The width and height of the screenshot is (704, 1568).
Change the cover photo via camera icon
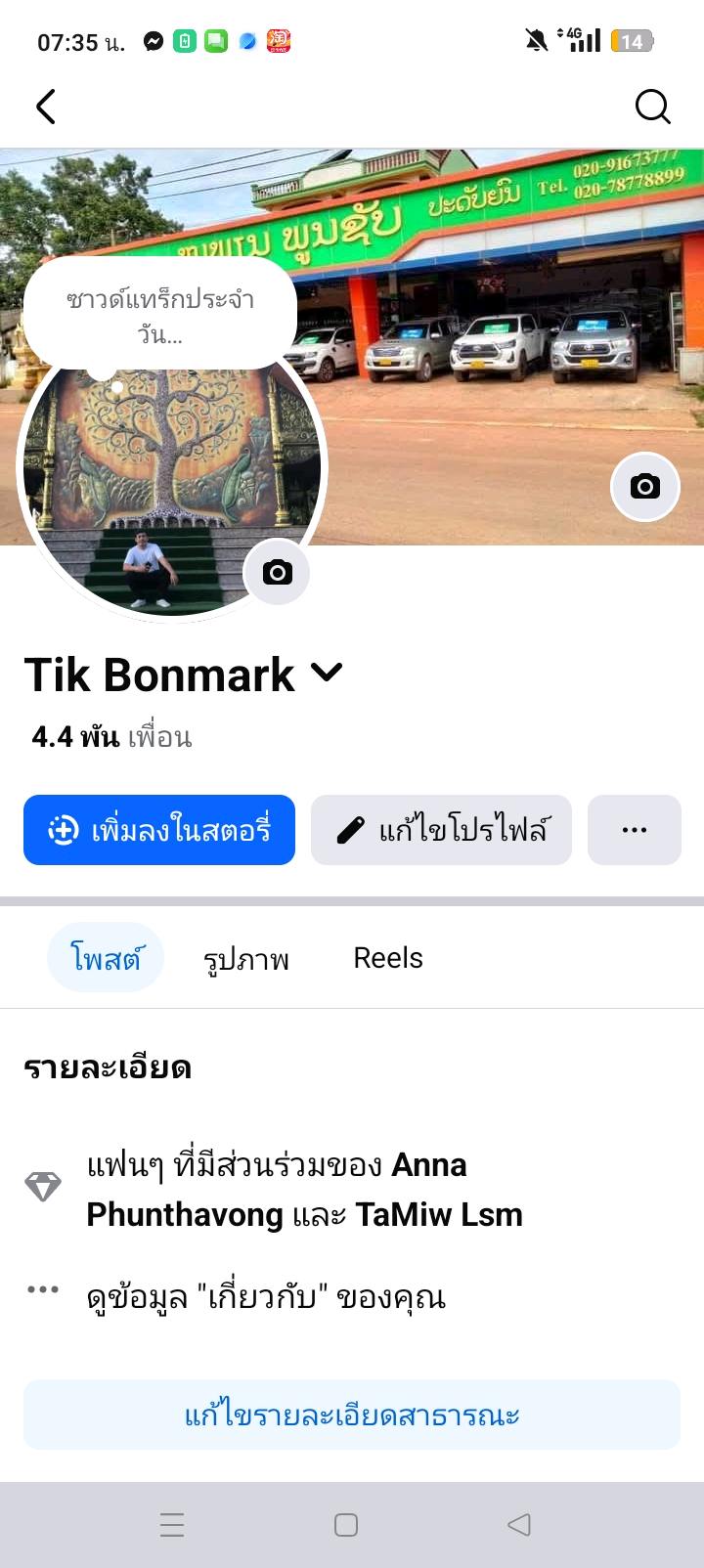pos(644,486)
